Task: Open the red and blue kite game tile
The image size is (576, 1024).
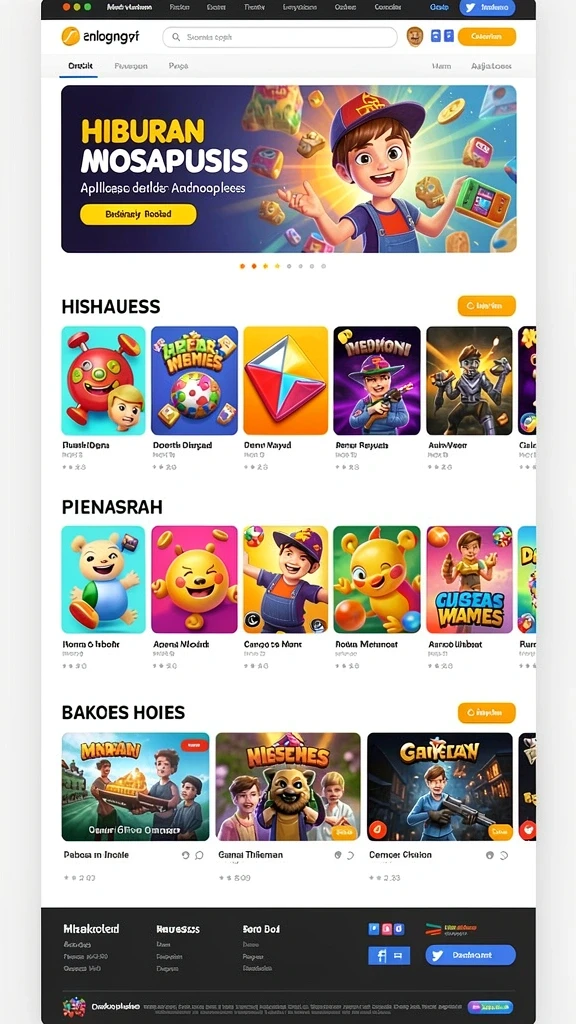Action: [x=285, y=381]
